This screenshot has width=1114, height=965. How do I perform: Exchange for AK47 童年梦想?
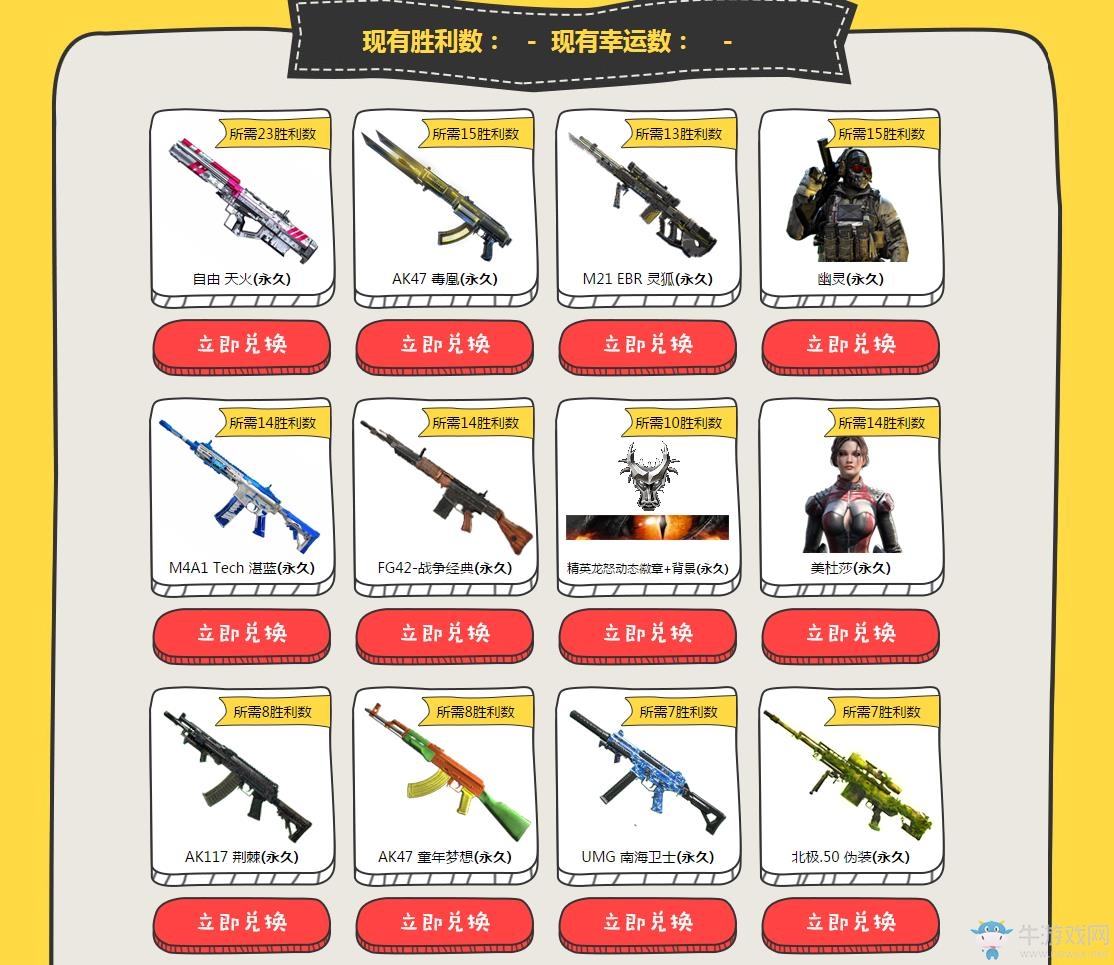[444, 923]
